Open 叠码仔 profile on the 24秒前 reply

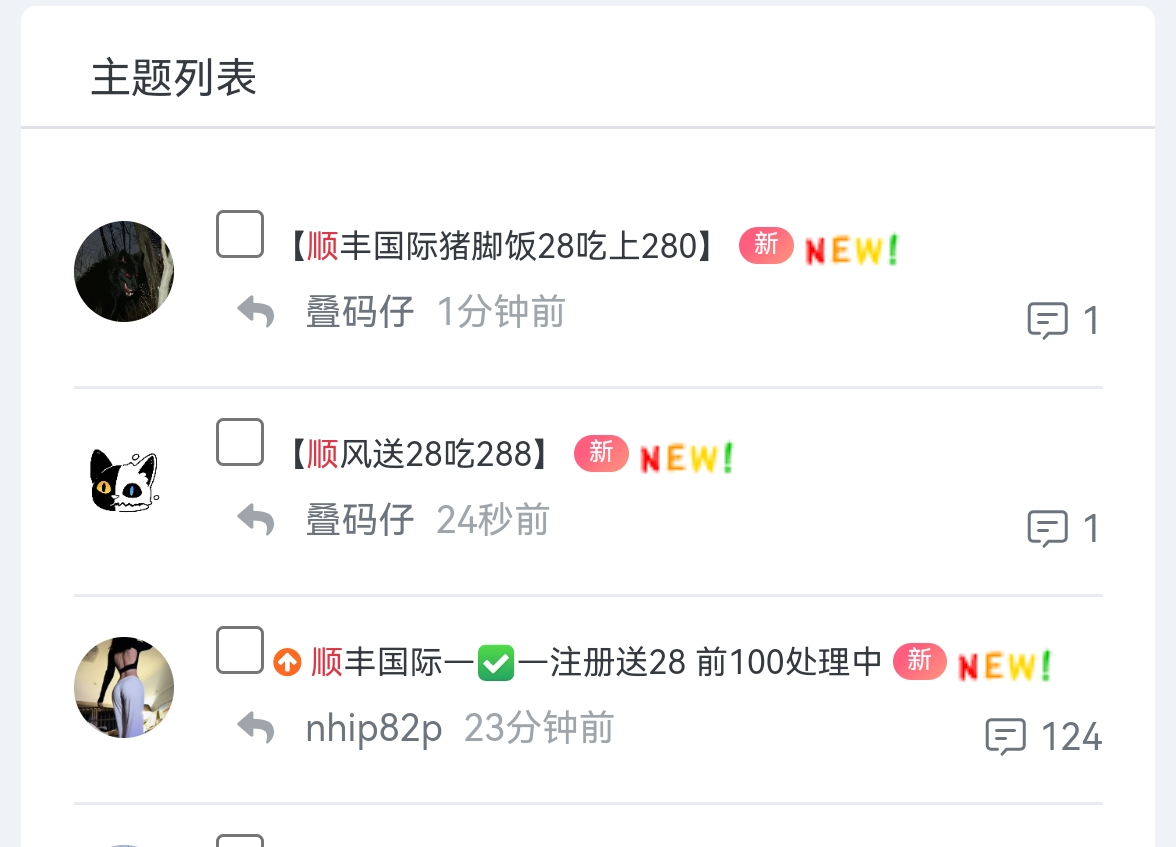click(359, 520)
